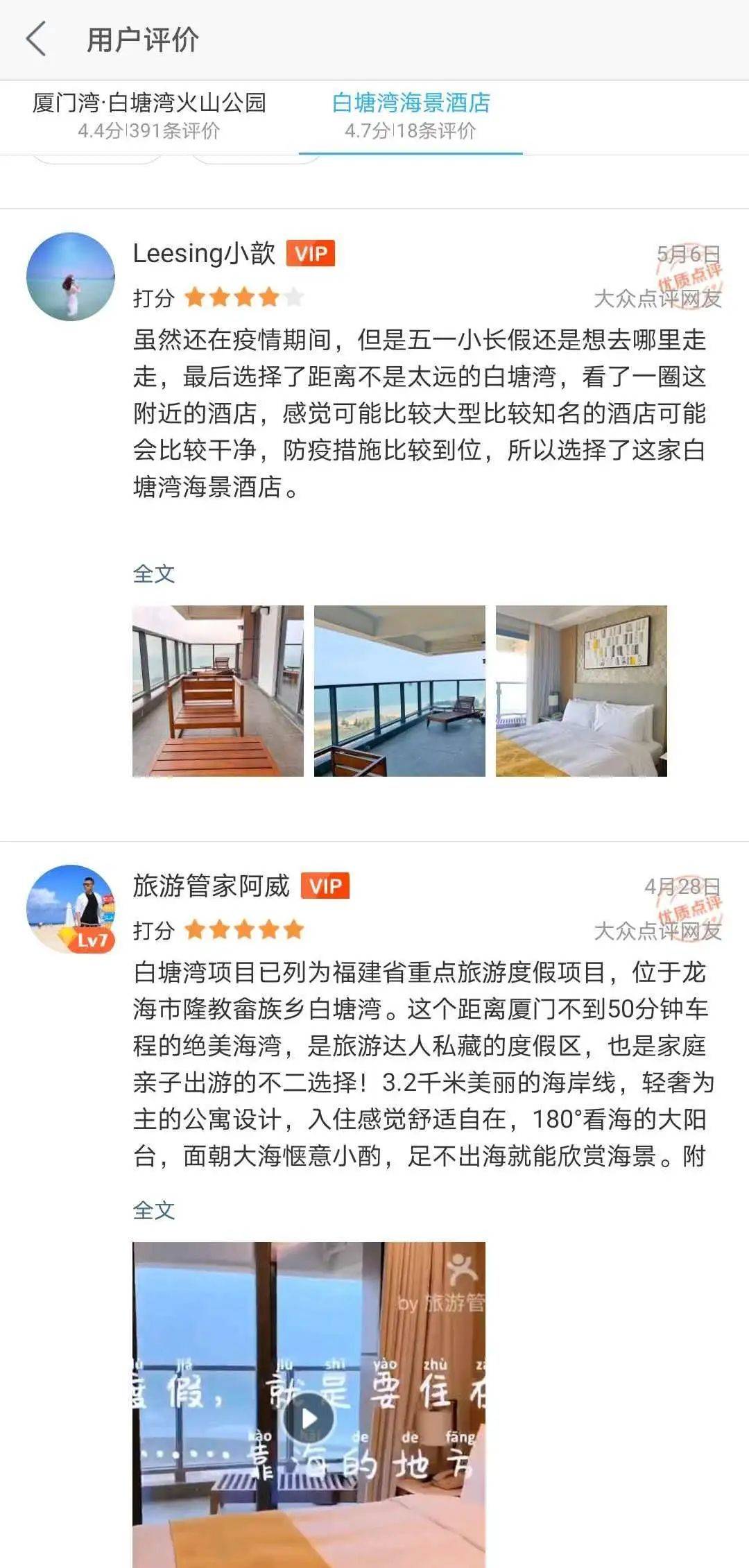Open 旅游管家阿威's profile avatar

click(71, 908)
